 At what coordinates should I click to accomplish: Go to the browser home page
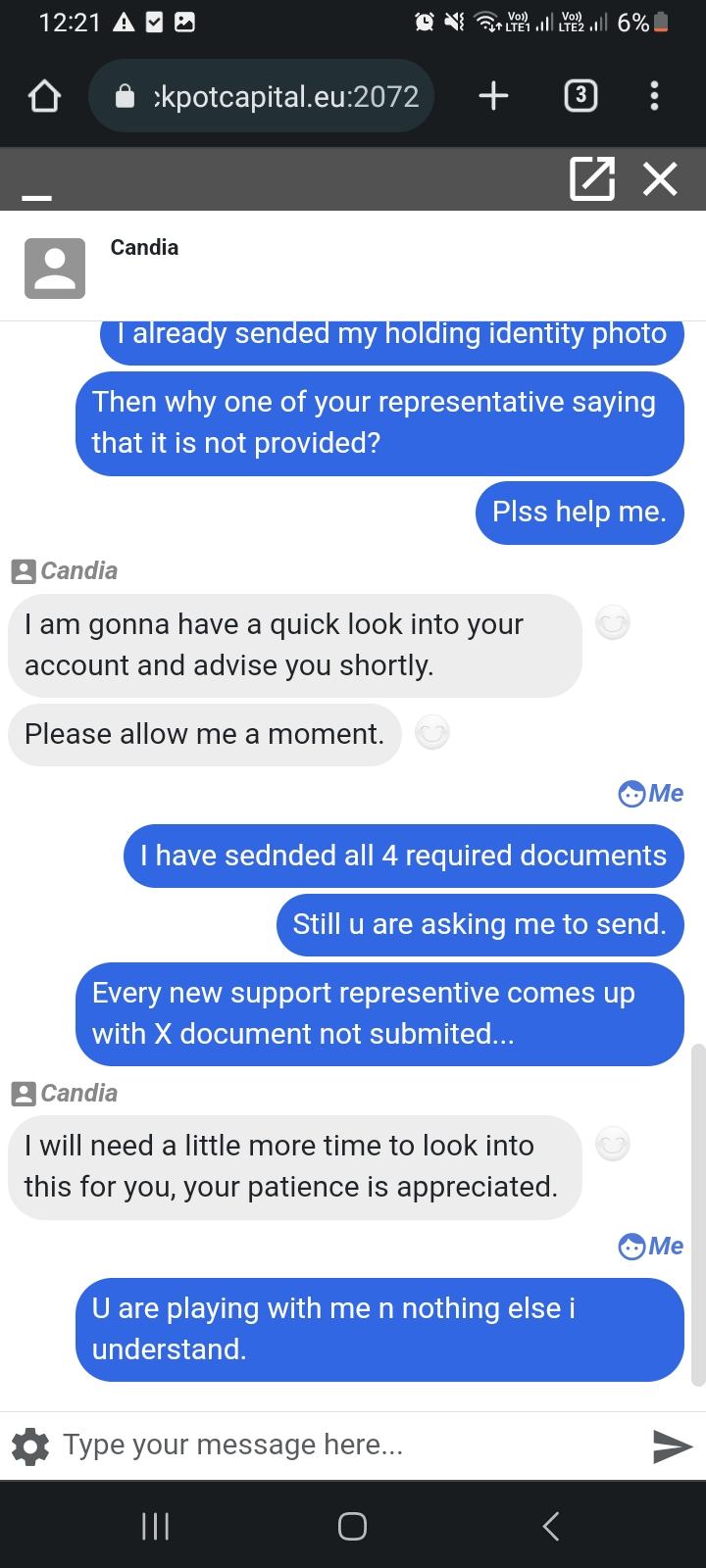44,96
